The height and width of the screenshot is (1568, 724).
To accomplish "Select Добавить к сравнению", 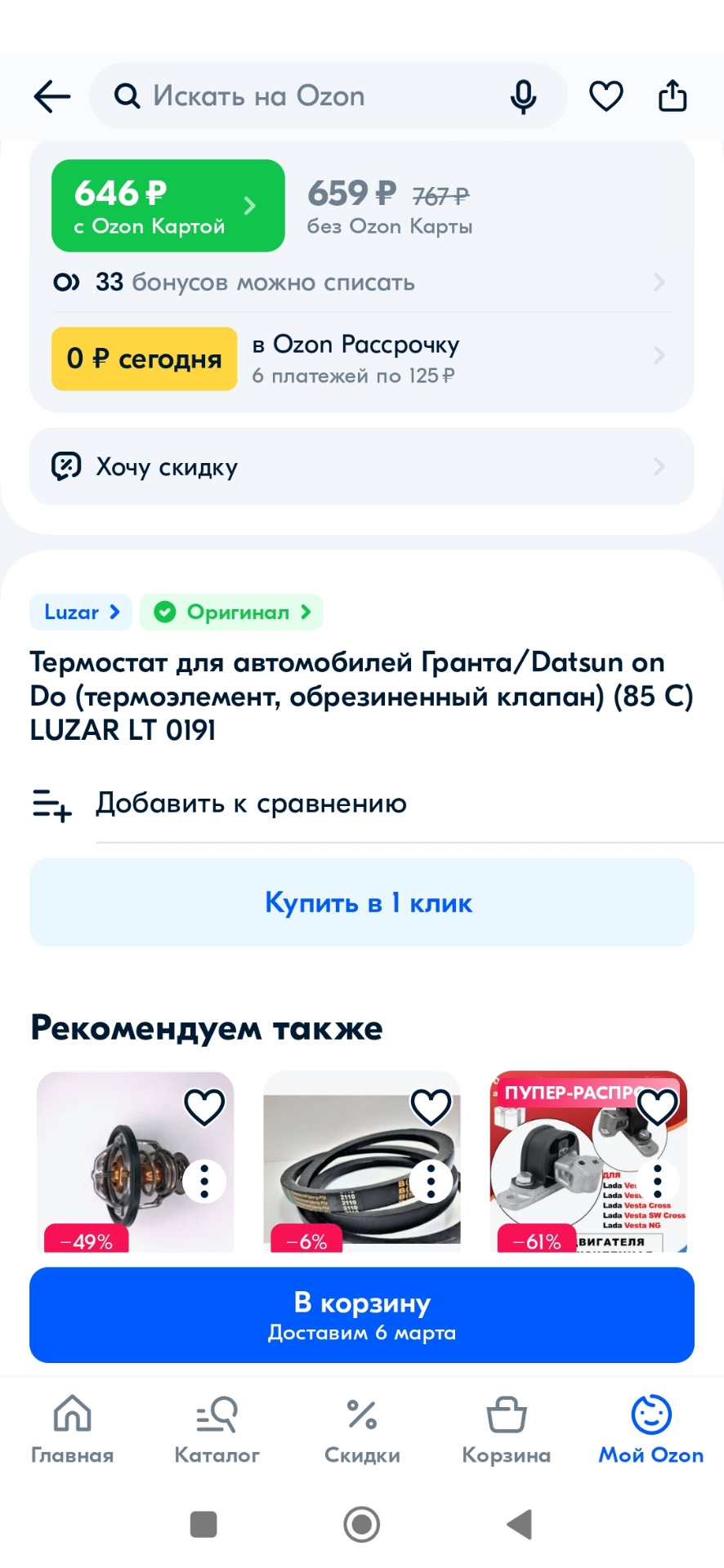I will tap(250, 804).
